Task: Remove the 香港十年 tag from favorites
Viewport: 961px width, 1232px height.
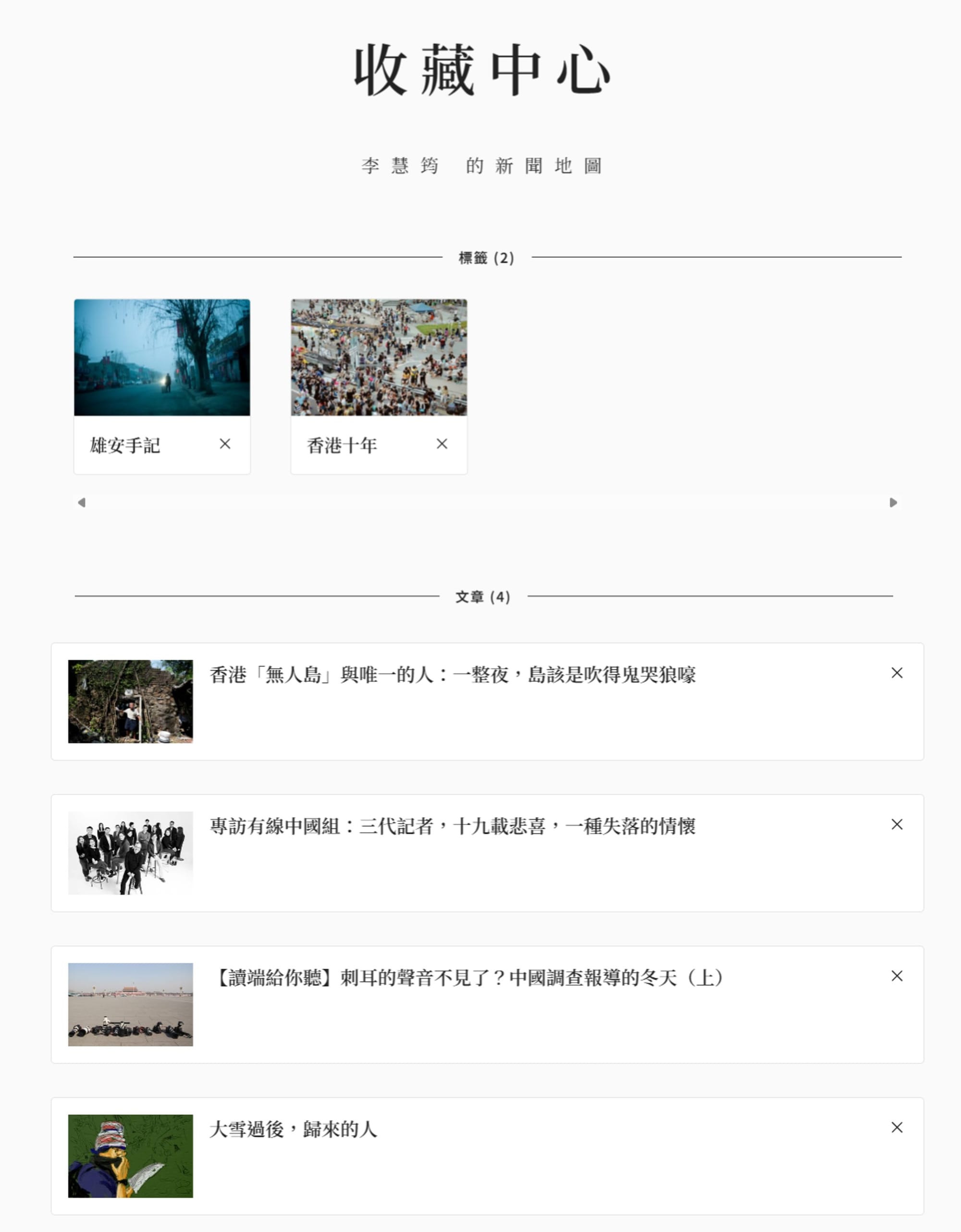Action: click(x=442, y=444)
